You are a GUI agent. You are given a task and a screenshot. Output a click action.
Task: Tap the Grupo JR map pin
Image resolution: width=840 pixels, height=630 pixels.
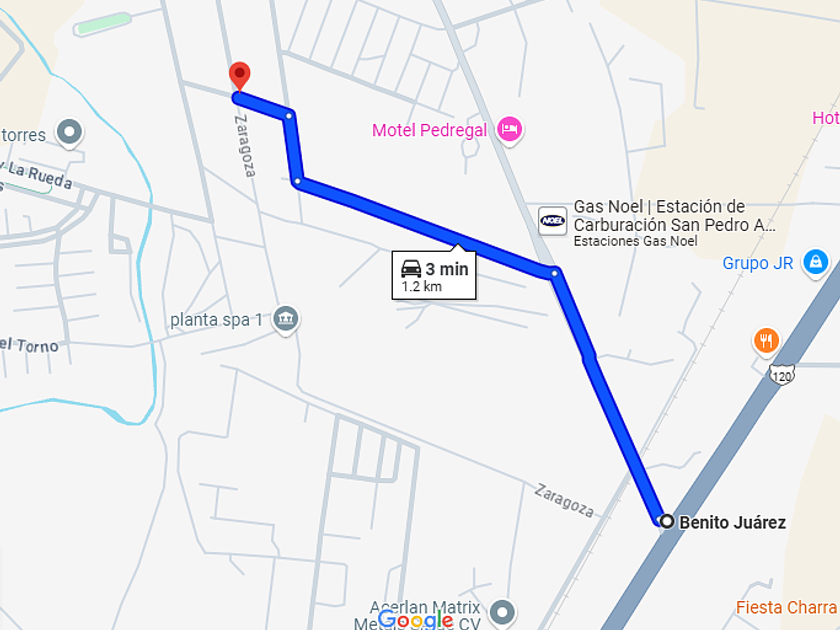(816, 263)
